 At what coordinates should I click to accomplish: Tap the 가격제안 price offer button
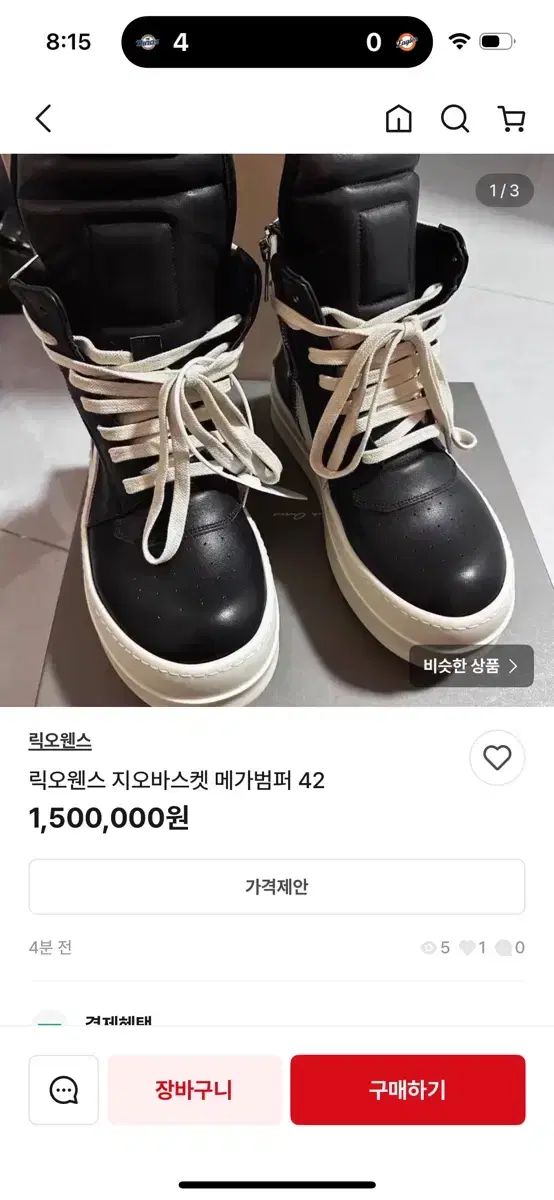click(x=277, y=886)
